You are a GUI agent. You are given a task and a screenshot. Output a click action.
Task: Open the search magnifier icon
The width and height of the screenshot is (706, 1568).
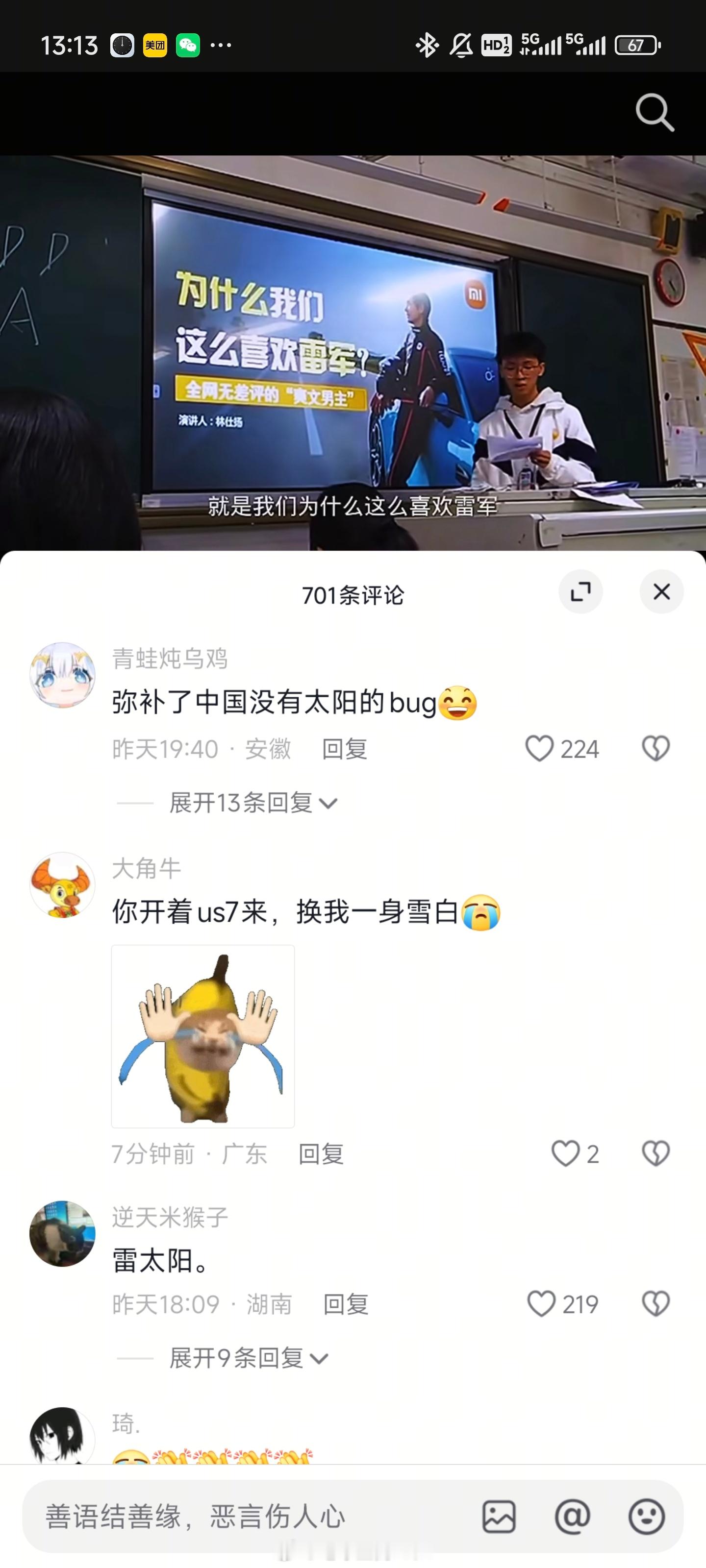655,112
